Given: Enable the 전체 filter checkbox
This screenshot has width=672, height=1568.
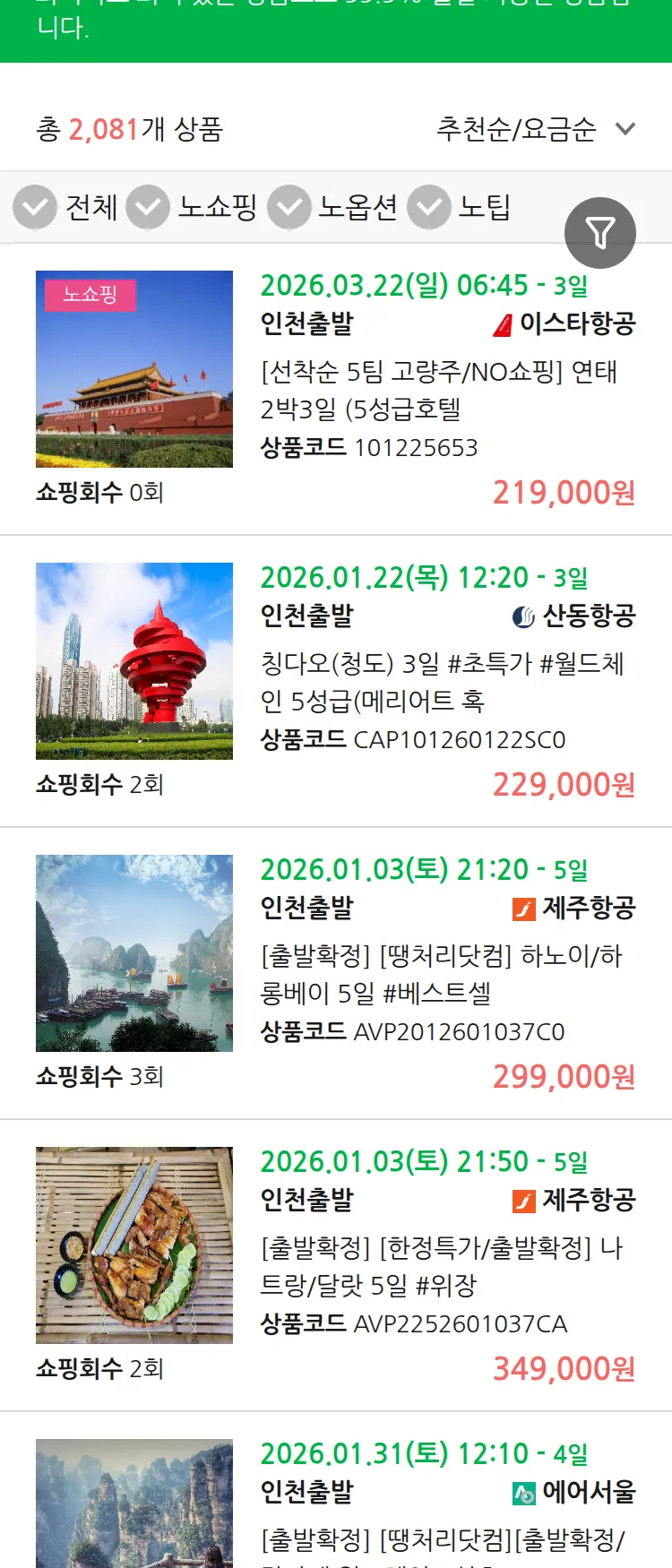Looking at the screenshot, I should coord(35,206).
